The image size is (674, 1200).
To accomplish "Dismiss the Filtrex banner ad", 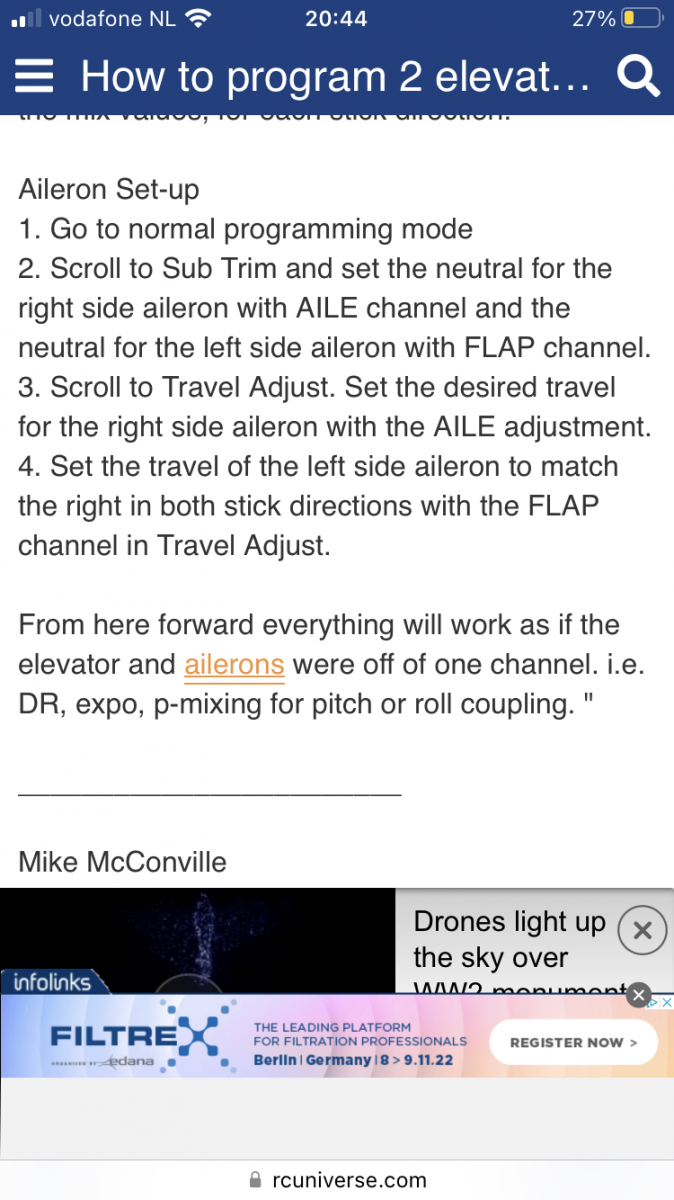I will click(639, 995).
